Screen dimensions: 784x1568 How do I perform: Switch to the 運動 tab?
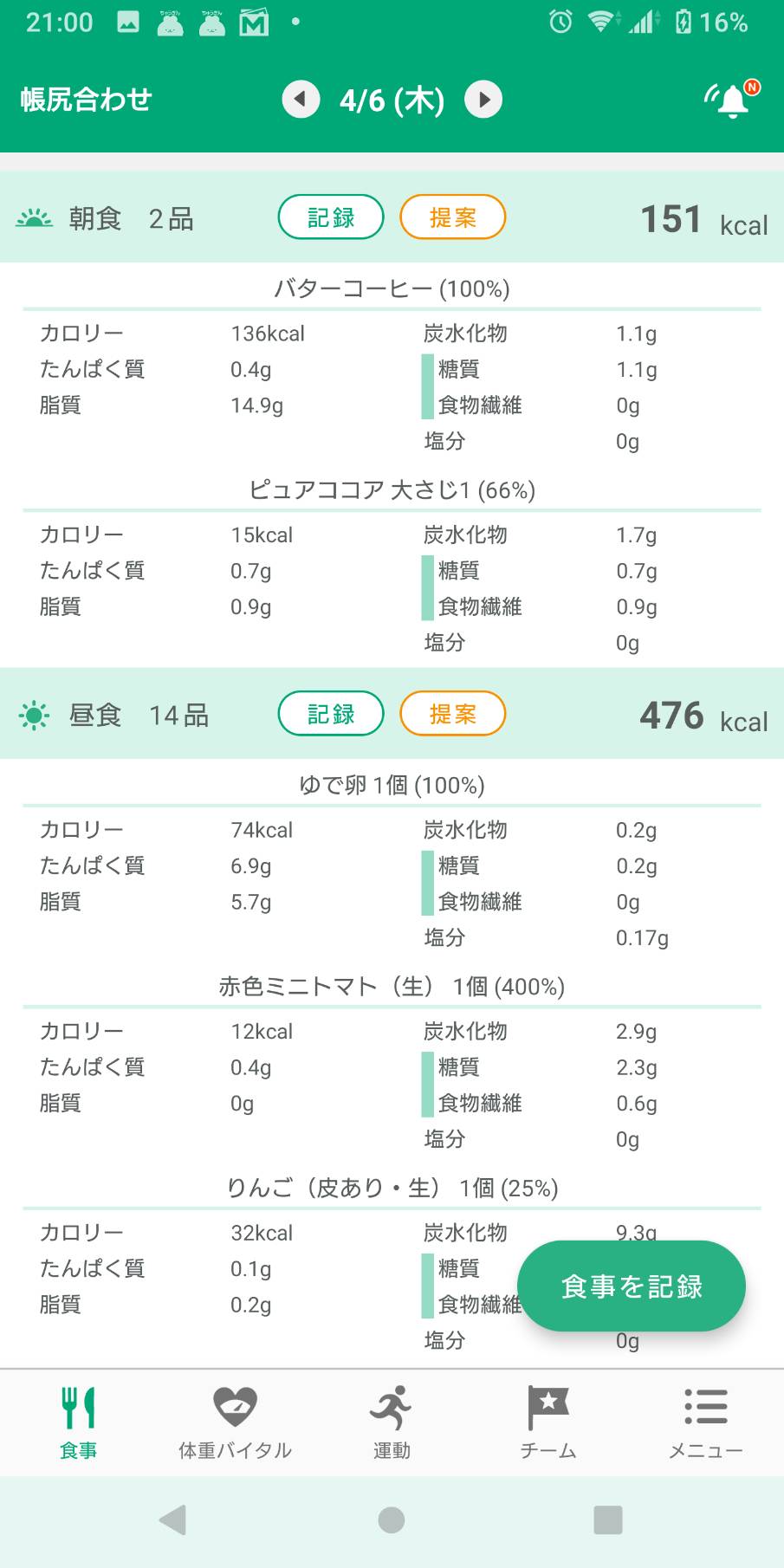click(392, 1423)
